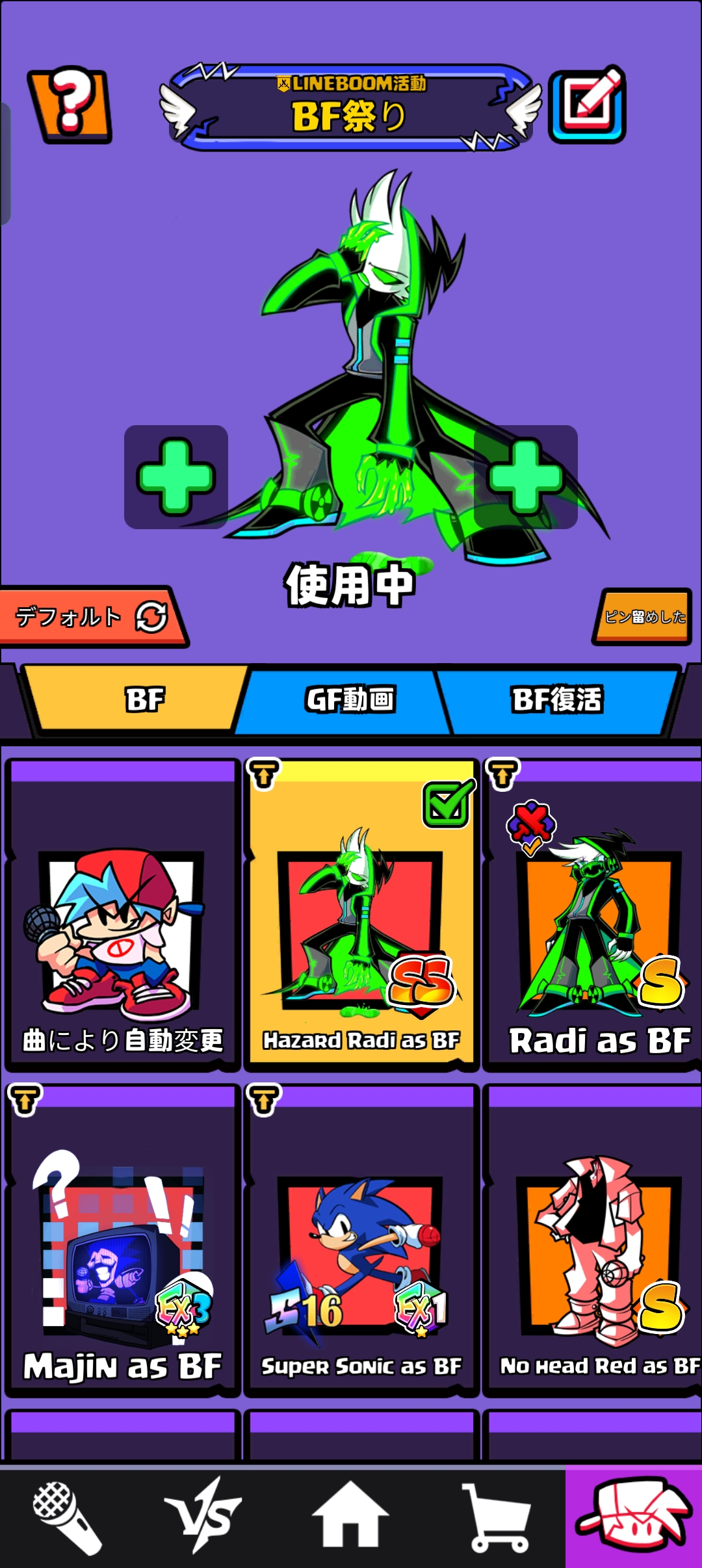
Task: Select the Majin as BF card
Action: click(x=122, y=1248)
